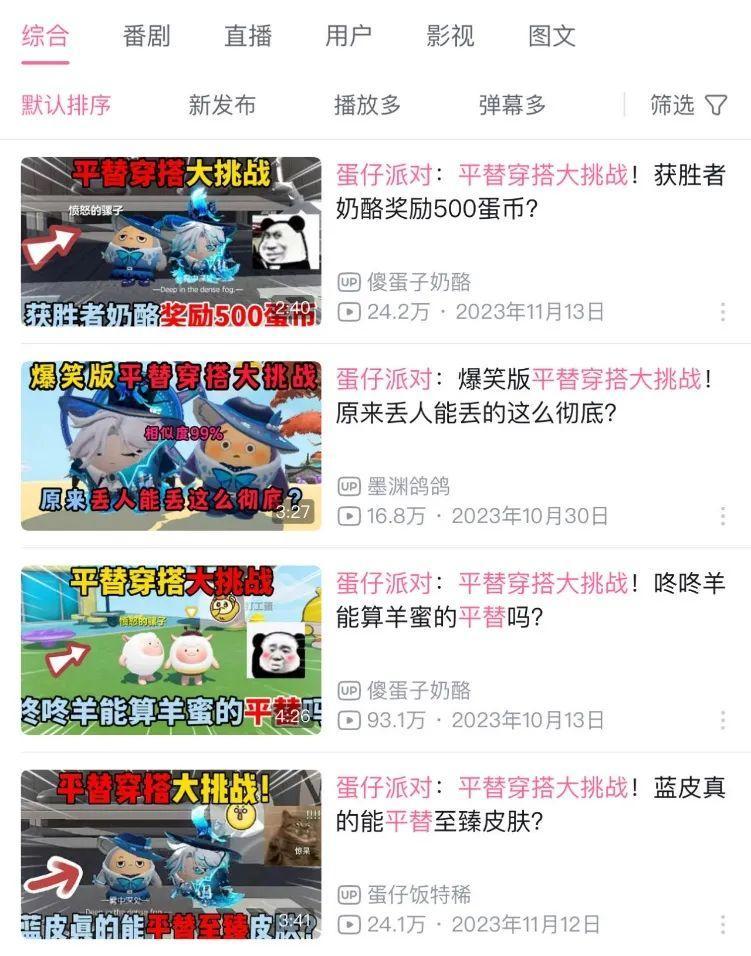The image size is (751, 956).
Task: Switch to the 直播 tab
Action: click(248, 37)
